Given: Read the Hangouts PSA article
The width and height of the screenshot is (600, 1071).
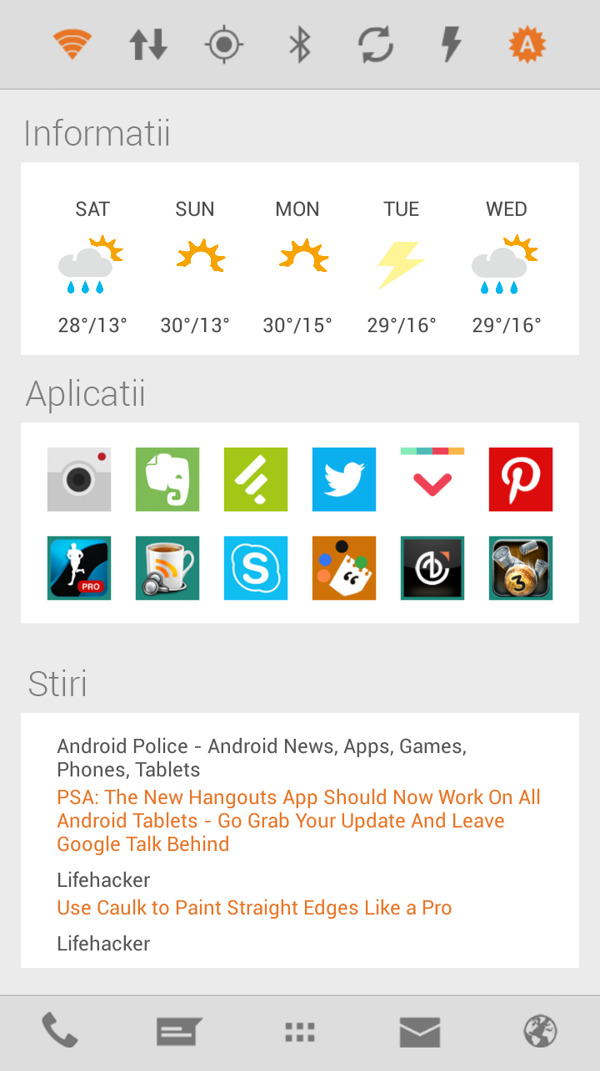Looking at the screenshot, I should pos(298,820).
